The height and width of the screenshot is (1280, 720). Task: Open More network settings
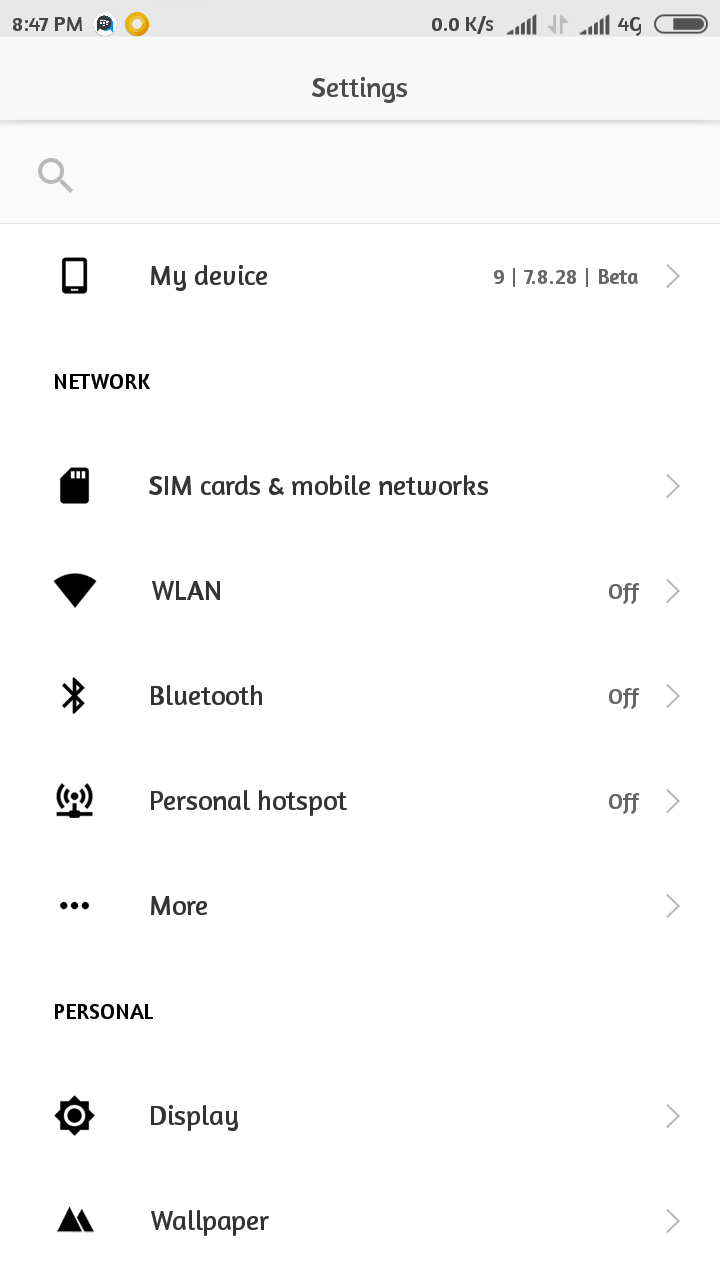pyautogui.click(x=360, y=906)
